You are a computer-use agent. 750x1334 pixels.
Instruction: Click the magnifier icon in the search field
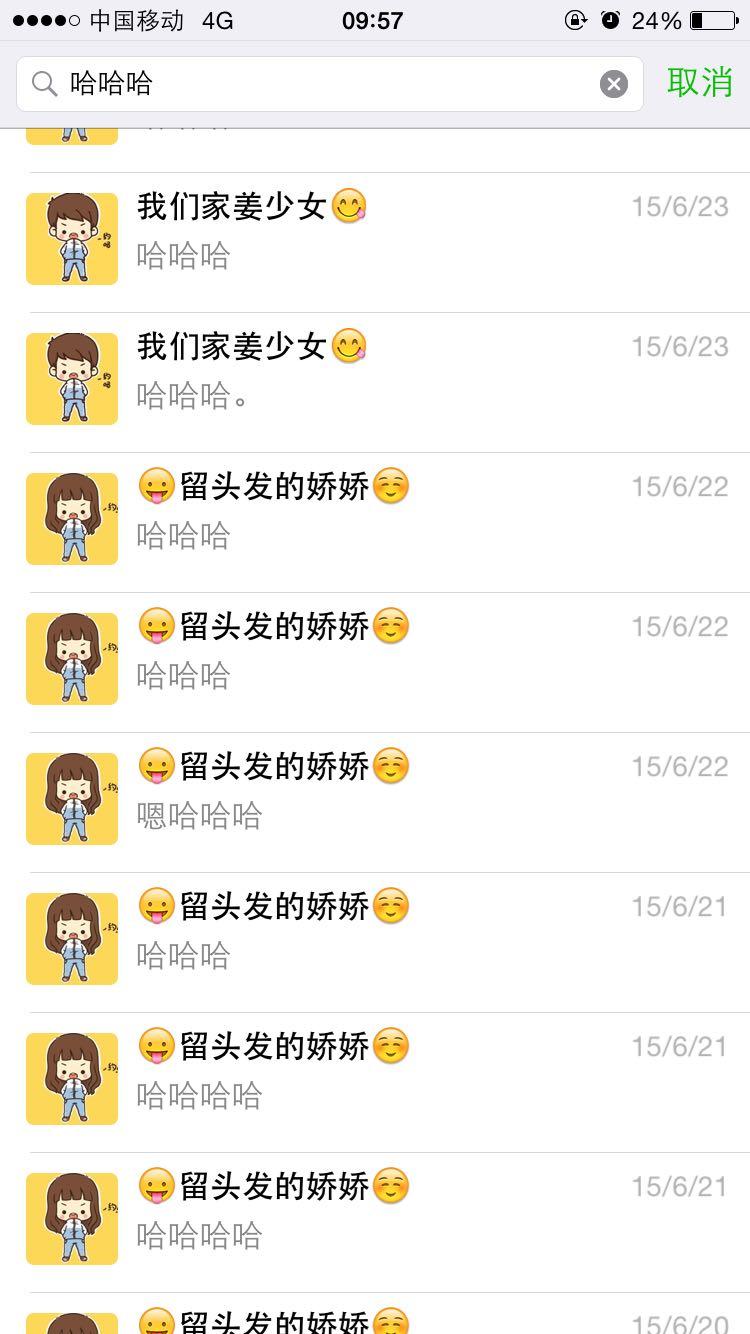(x=41, y=83)
